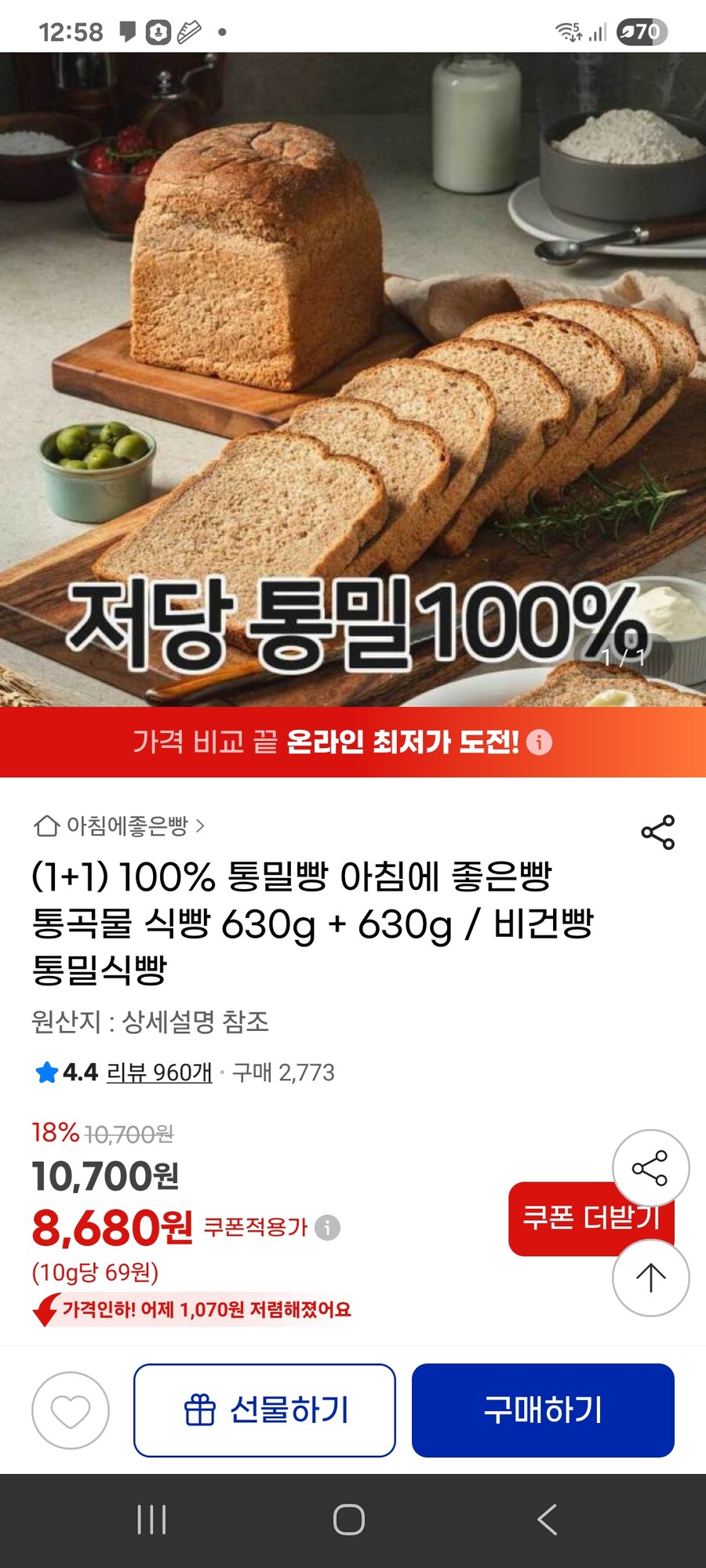Tap the 저당 통밀100% product image
Screen dimensions: 706x1568
click(x=353, y=376)
